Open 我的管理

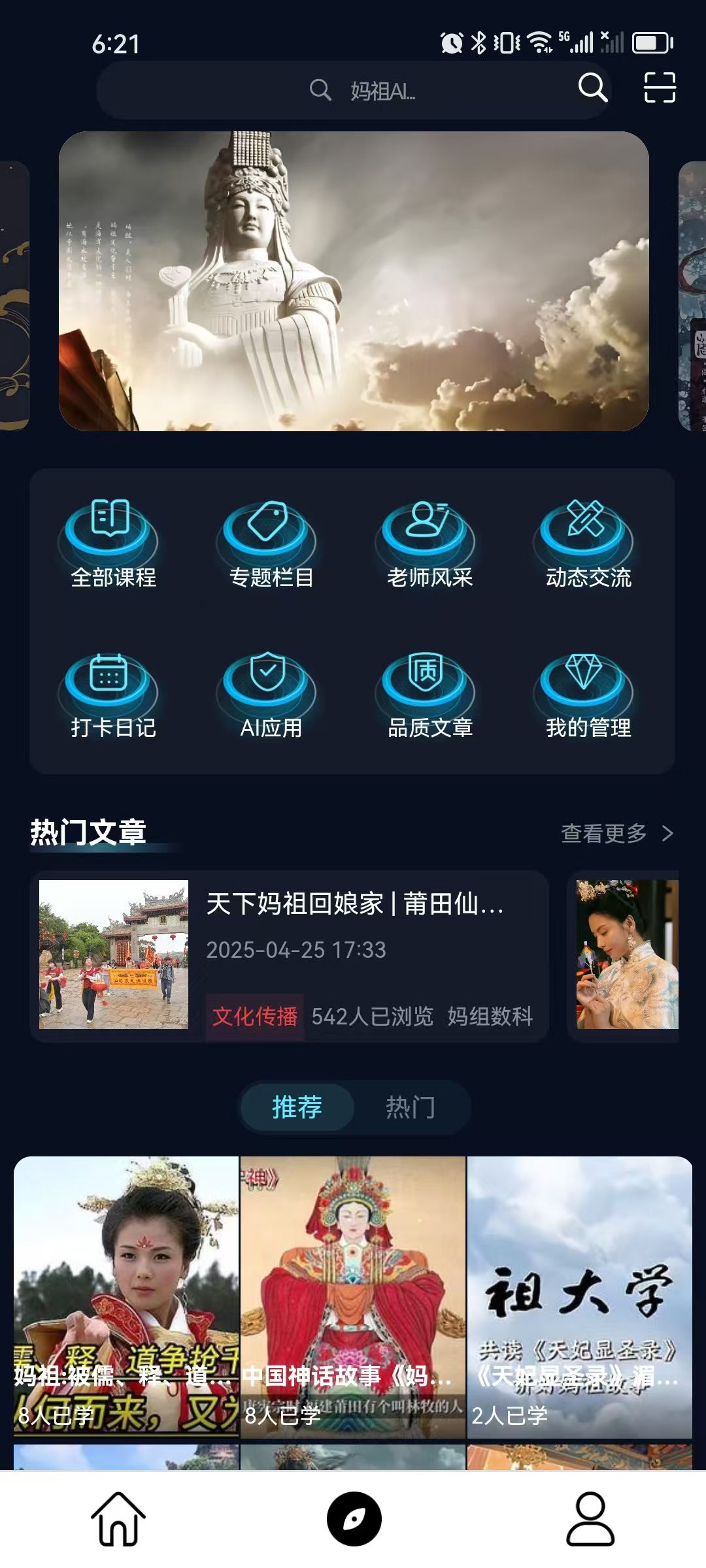(x=588, y=695)
